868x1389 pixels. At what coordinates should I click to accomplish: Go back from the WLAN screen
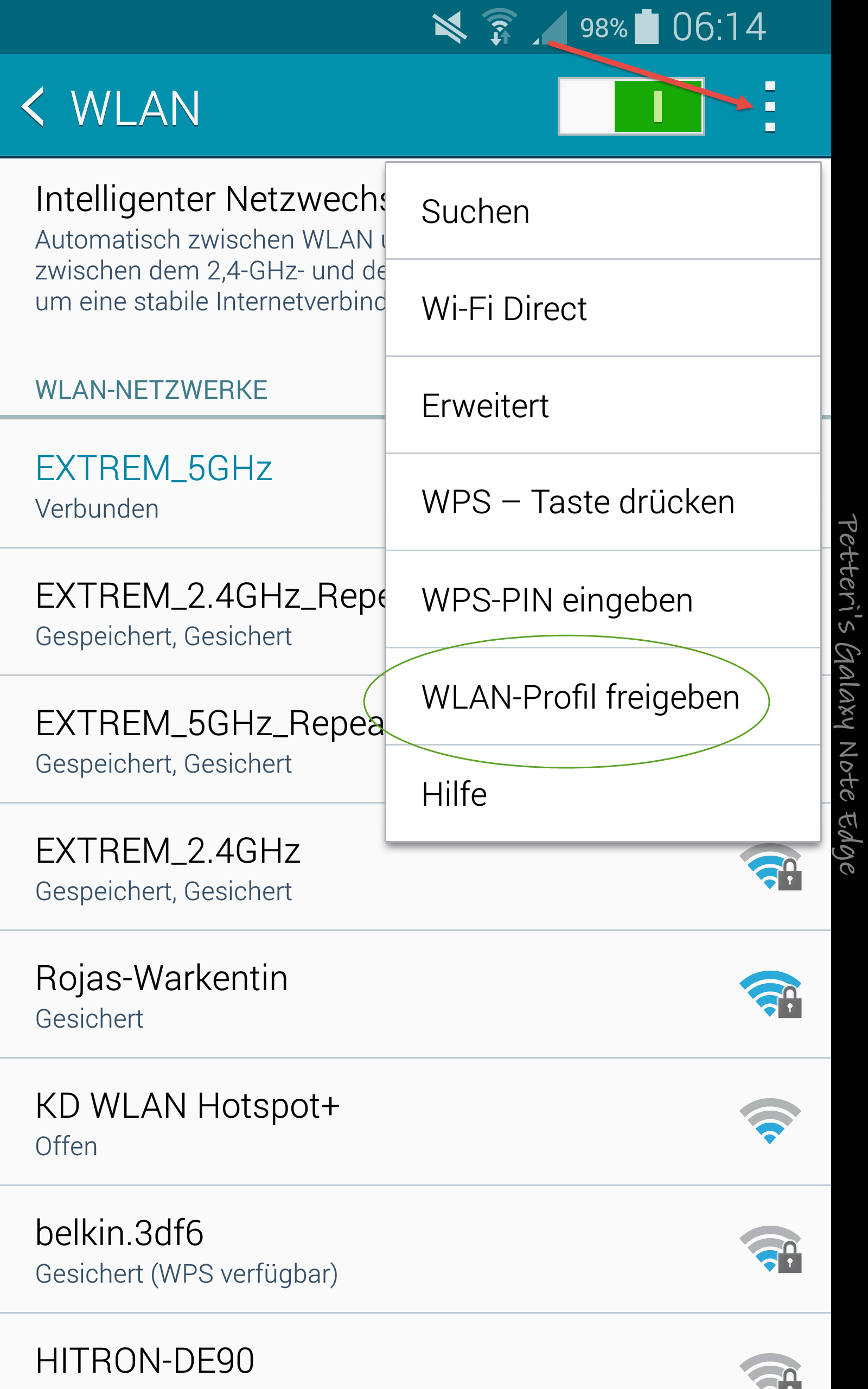(32, 107)
